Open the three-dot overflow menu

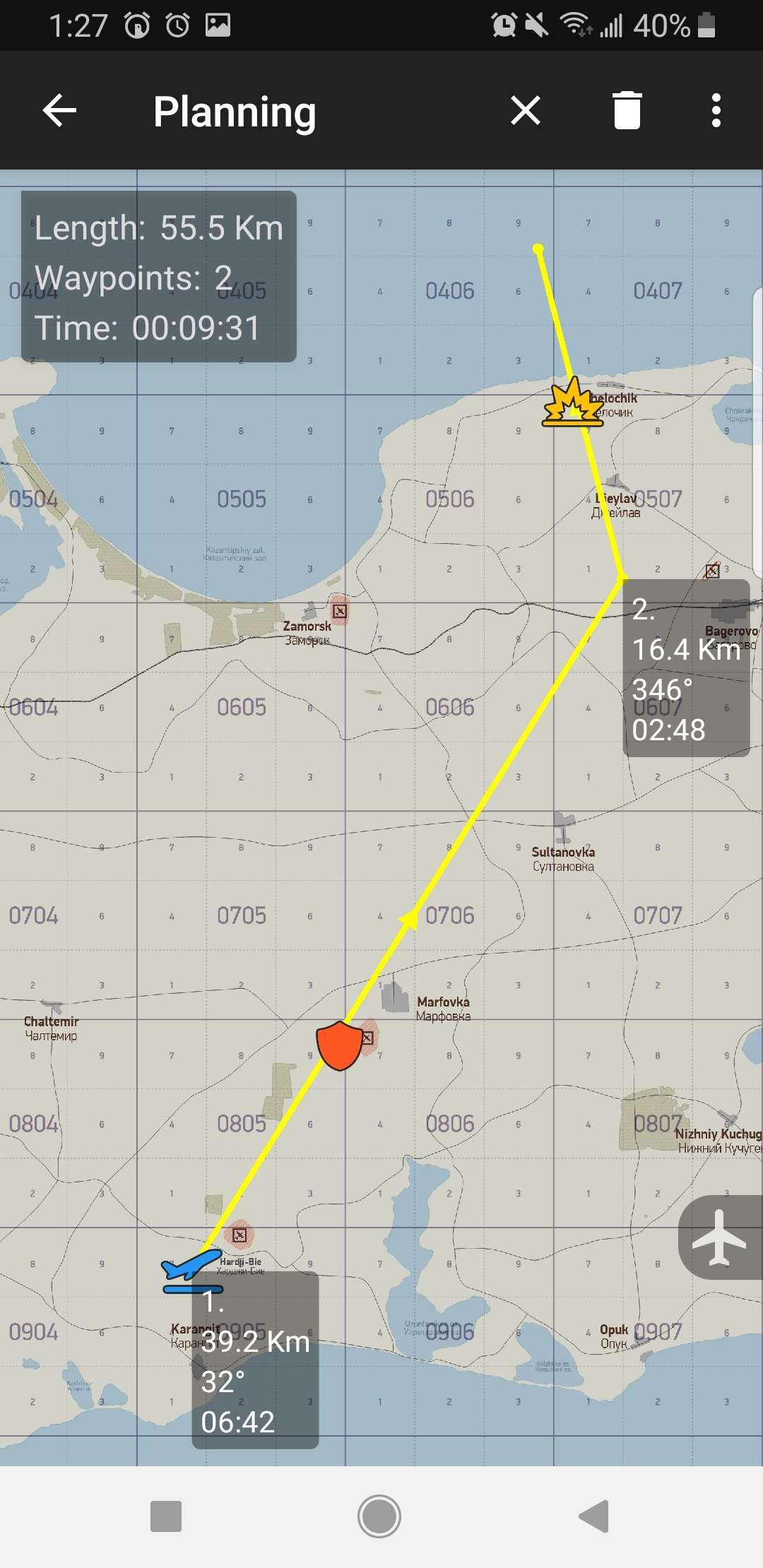click(x=716, y=111)
